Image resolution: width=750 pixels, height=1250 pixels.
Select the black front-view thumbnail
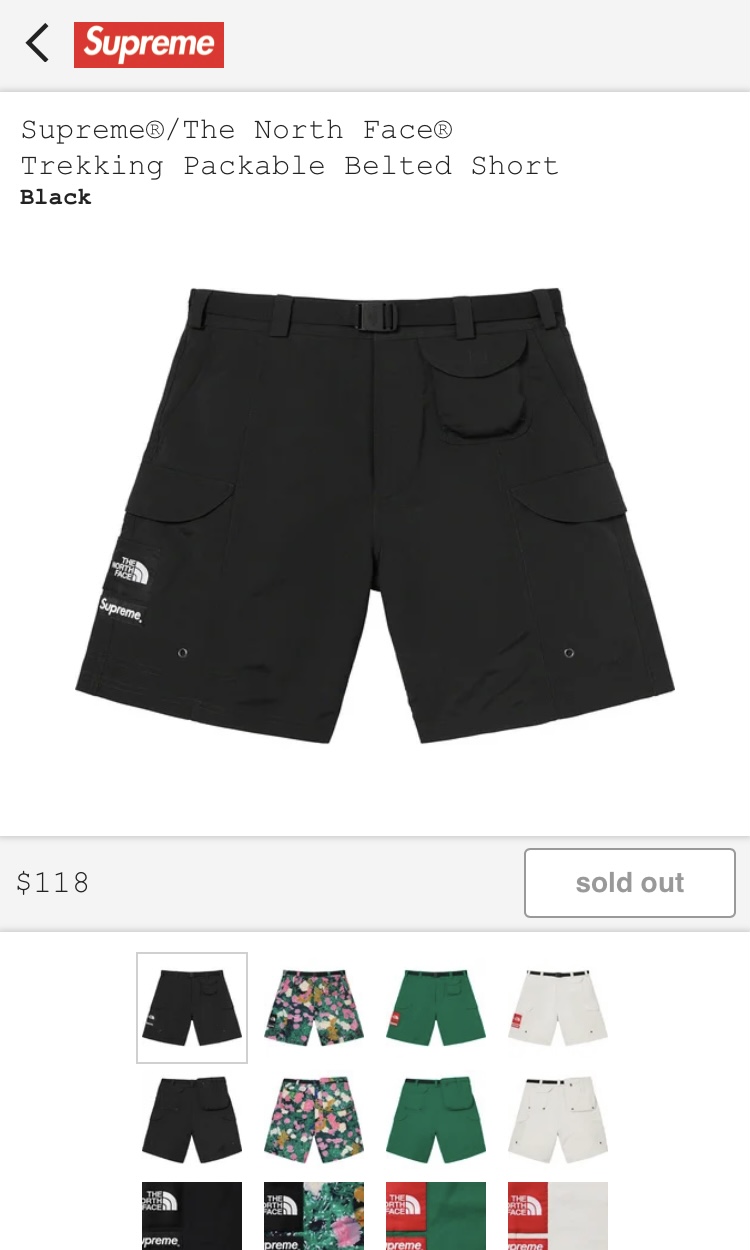pyautogui.click(x=192, y=1008)
